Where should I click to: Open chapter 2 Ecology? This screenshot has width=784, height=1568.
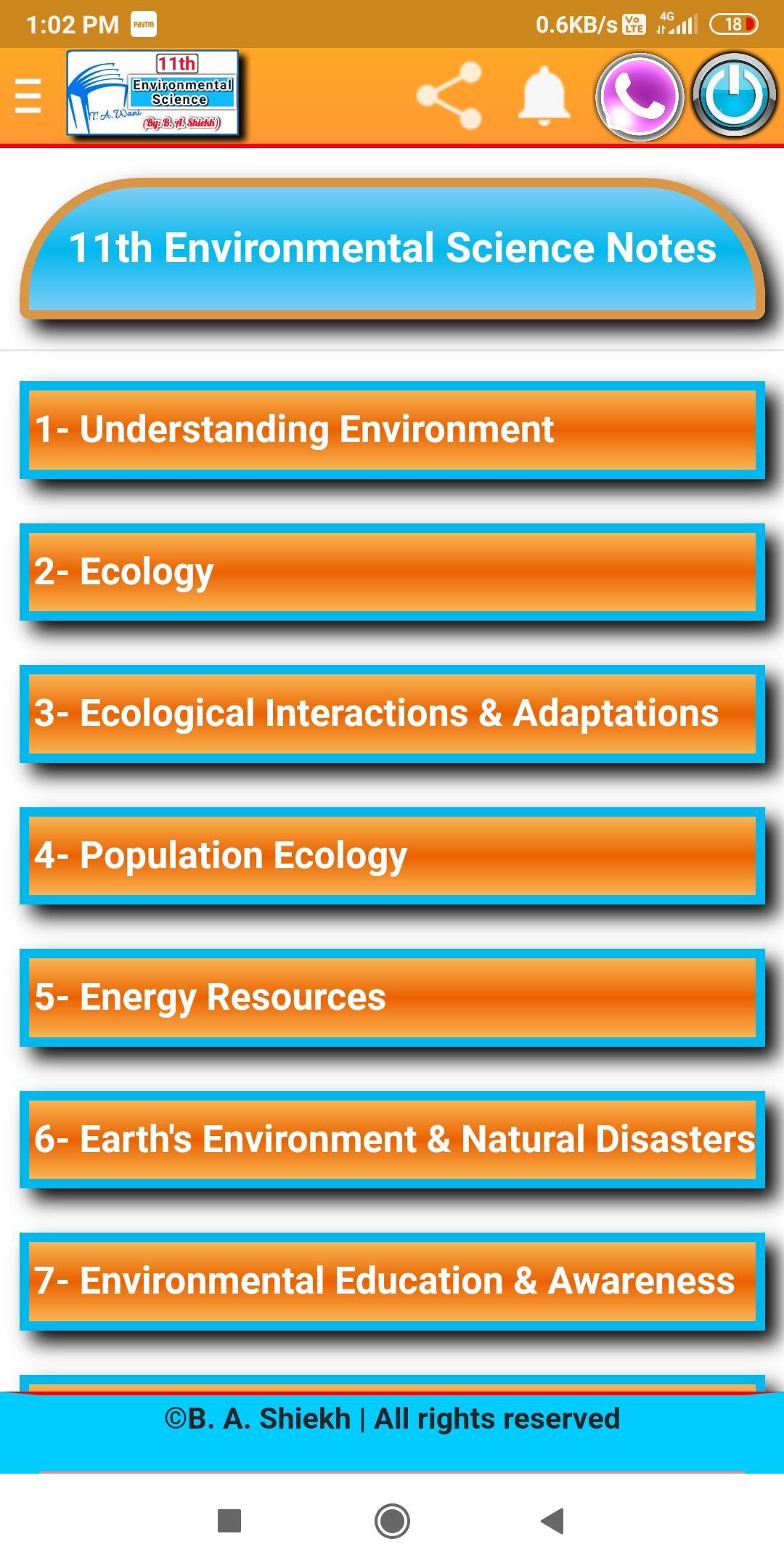(392, 571)
